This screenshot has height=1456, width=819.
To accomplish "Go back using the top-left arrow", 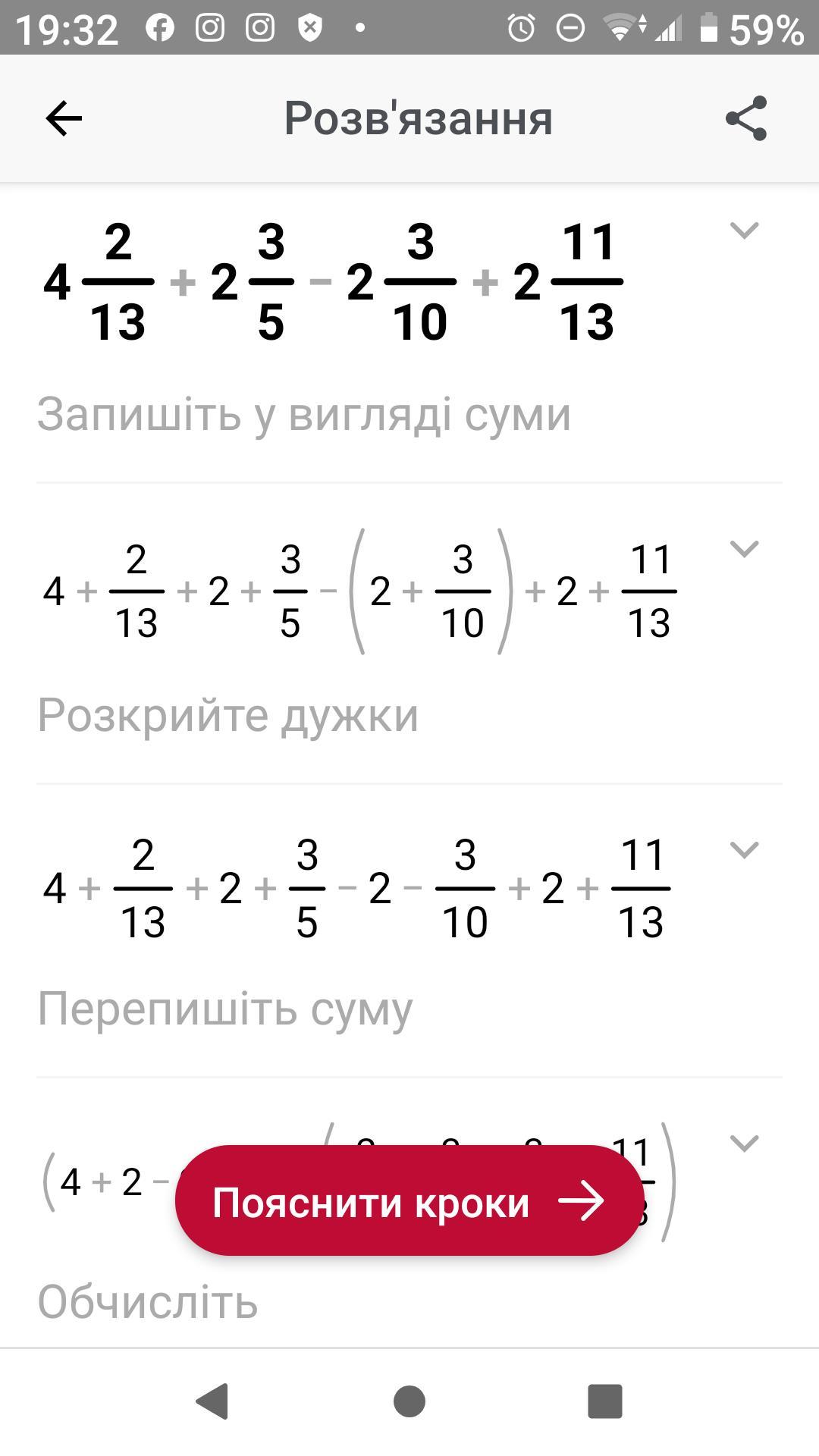I will pyautogui.click(x=64, y=118).
